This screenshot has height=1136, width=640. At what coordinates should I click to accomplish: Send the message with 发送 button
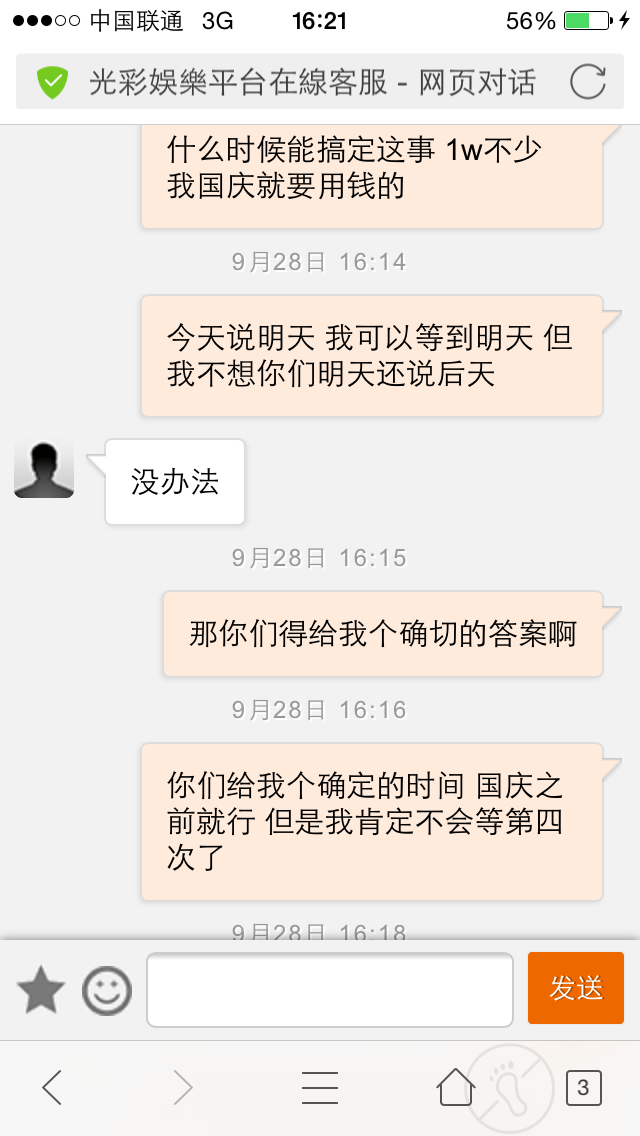(575, 987)
